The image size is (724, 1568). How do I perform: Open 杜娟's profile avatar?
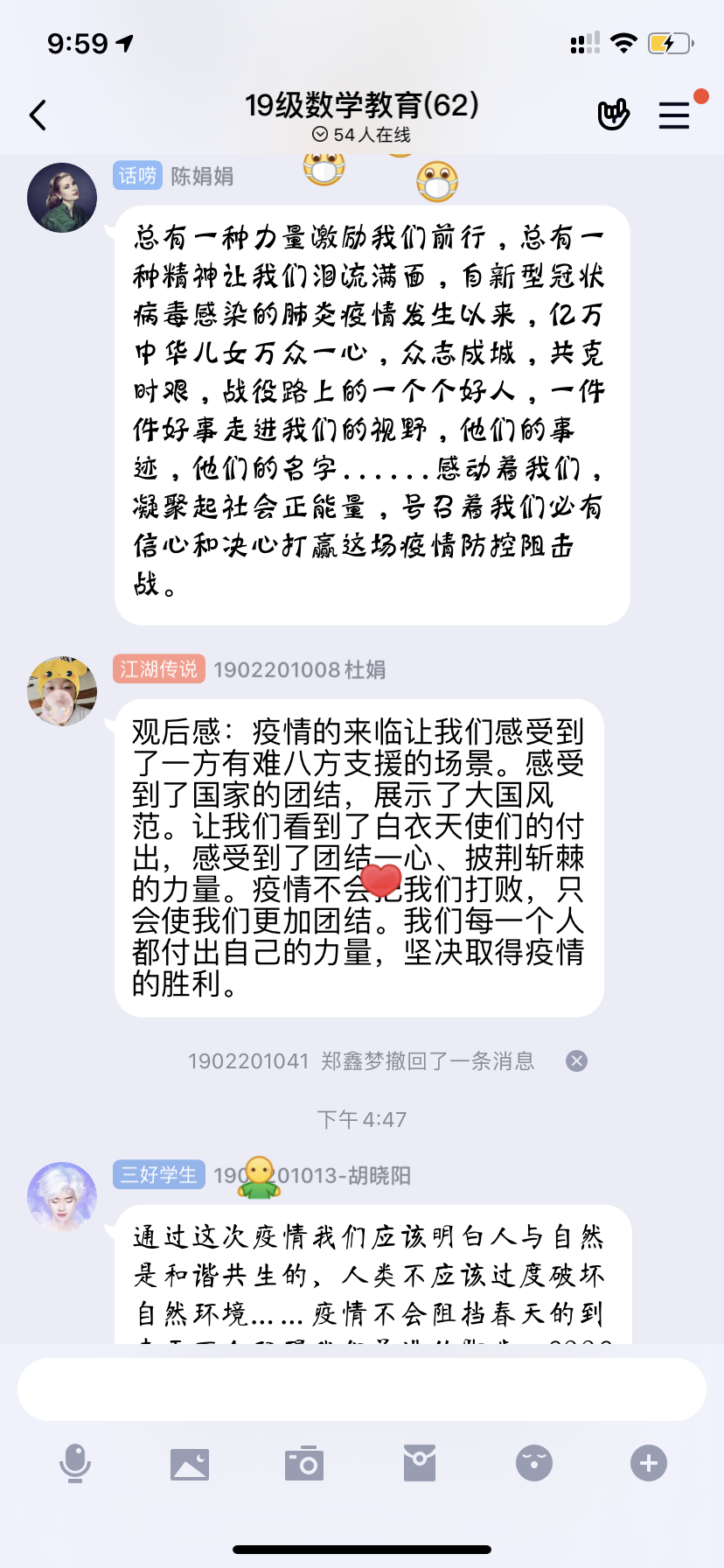(62, 691)
